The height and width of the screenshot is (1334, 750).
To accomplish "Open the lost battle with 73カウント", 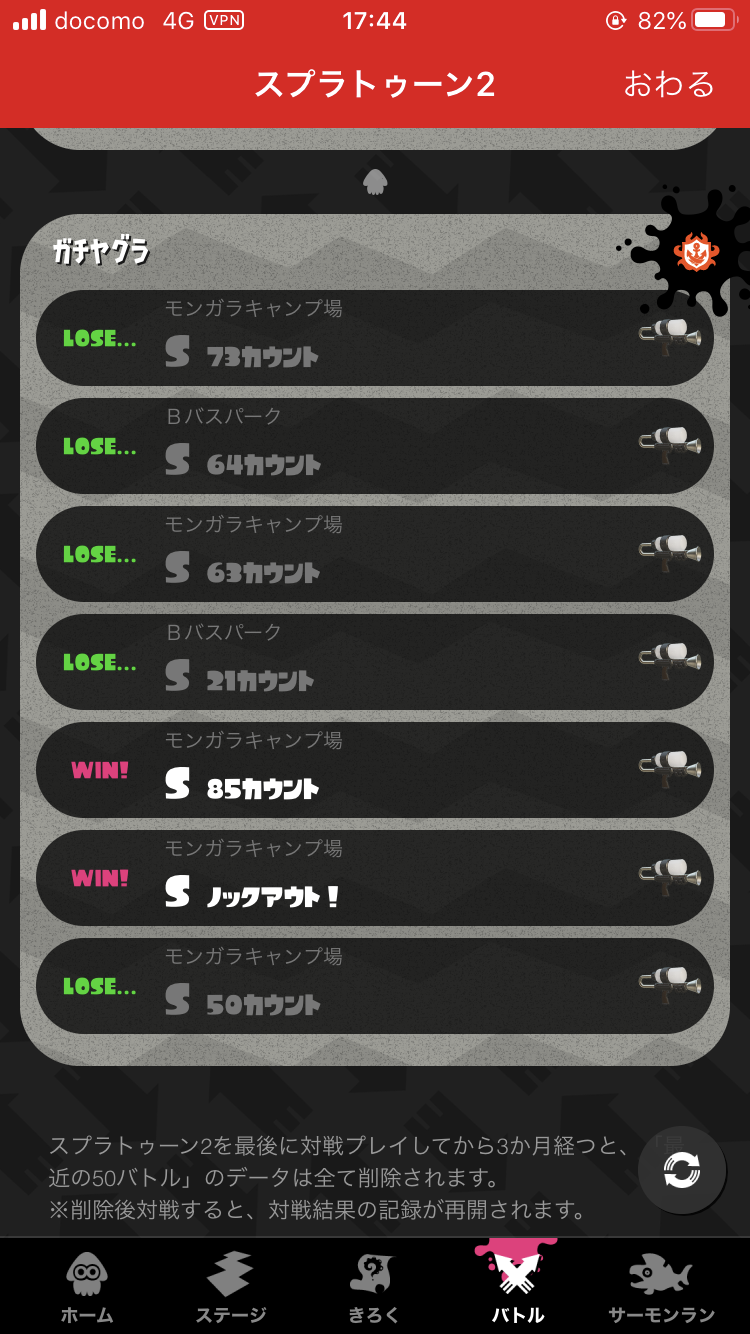I will pyautogui.click(x=375, y=338).
